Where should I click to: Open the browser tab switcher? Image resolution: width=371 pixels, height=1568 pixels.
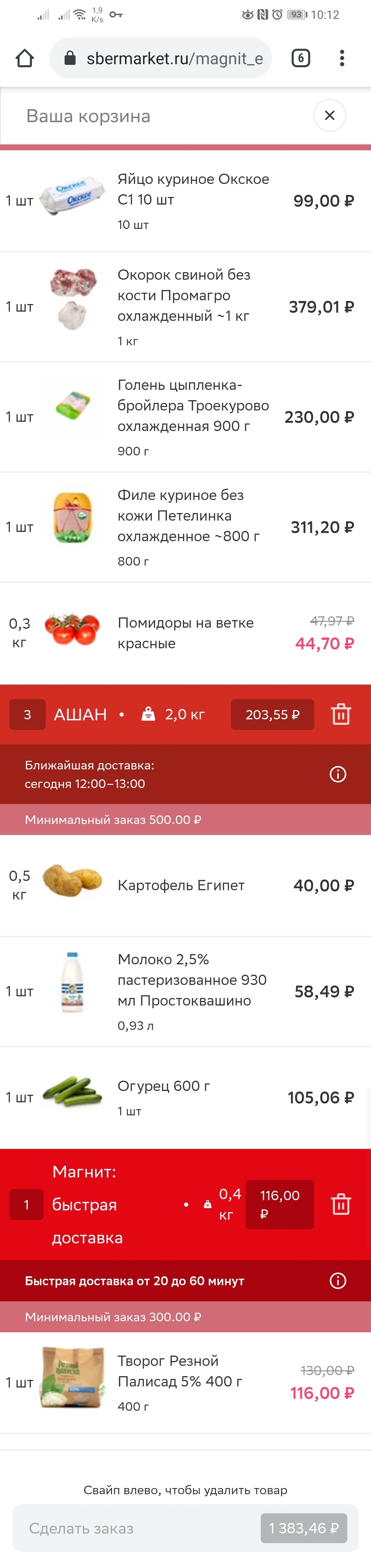click(x=300, y=58)
